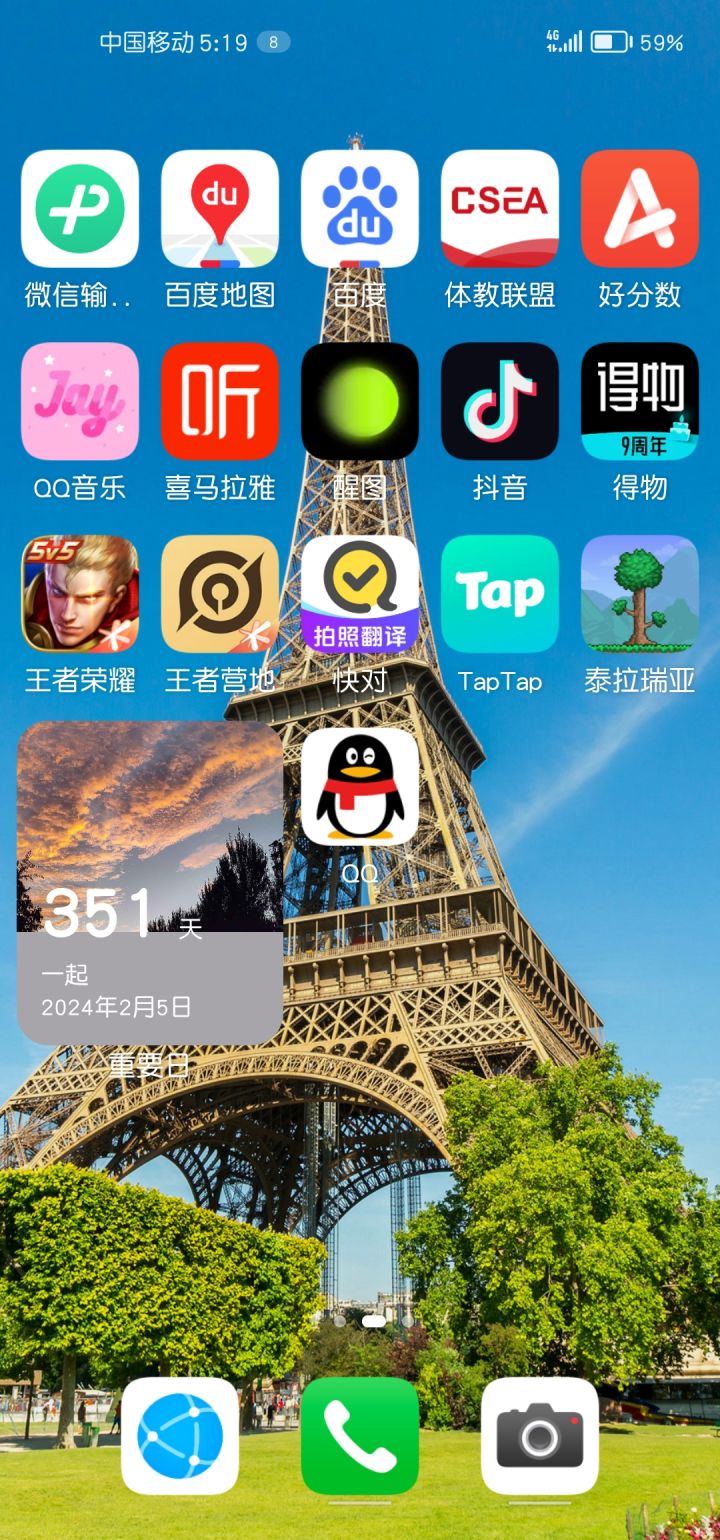The image size is (720, 1540).
Task: Start the TapTap game store
Action: (500, 595)
